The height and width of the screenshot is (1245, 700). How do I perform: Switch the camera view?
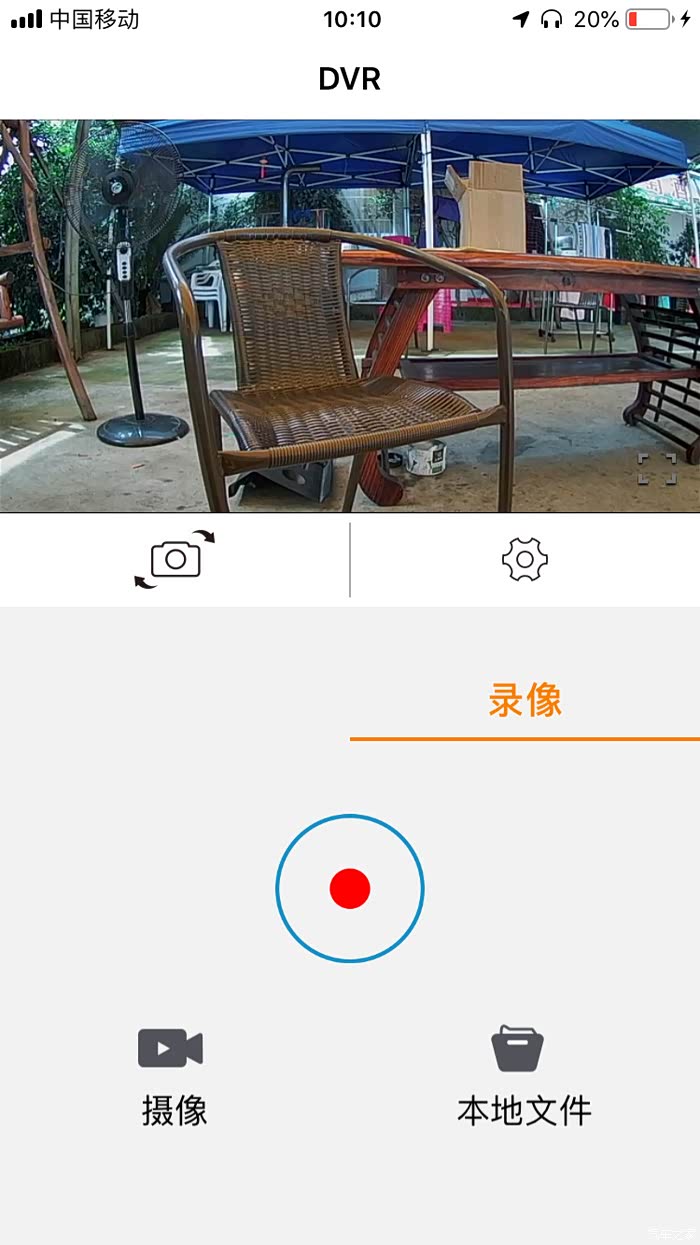[x=175, y=559]
